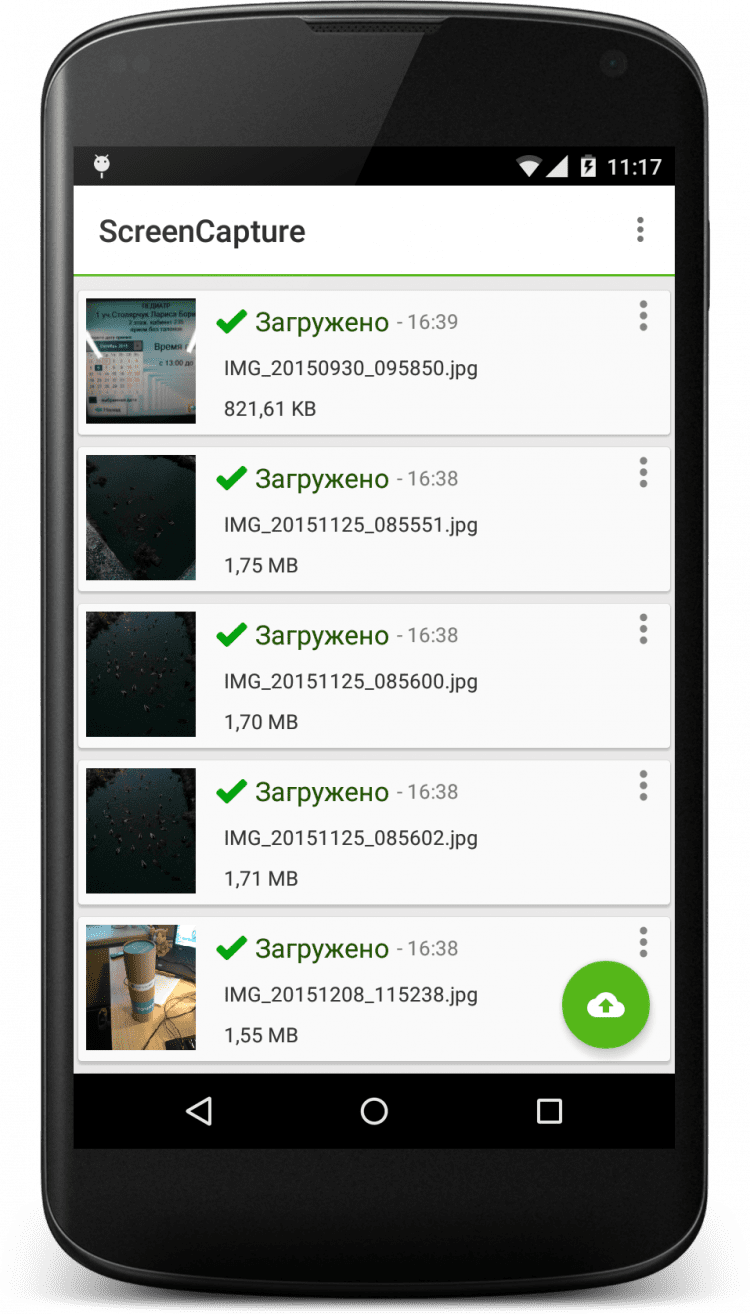Select the IMG_20151125_085600.jpg card
The height and width of the screenshot is (1314, 750).
[x=400, y=682]
